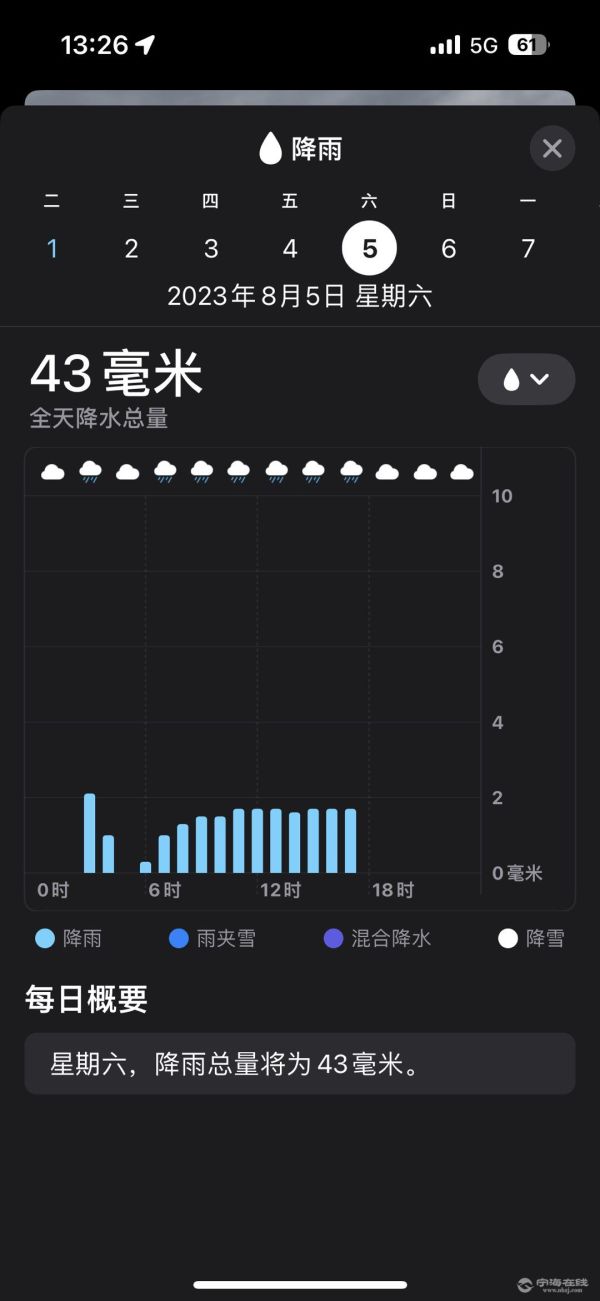Select day 4 (Friday) in the date row
Image resolution: width=600 pixels, height=1301 pixels.
[290, 248]
